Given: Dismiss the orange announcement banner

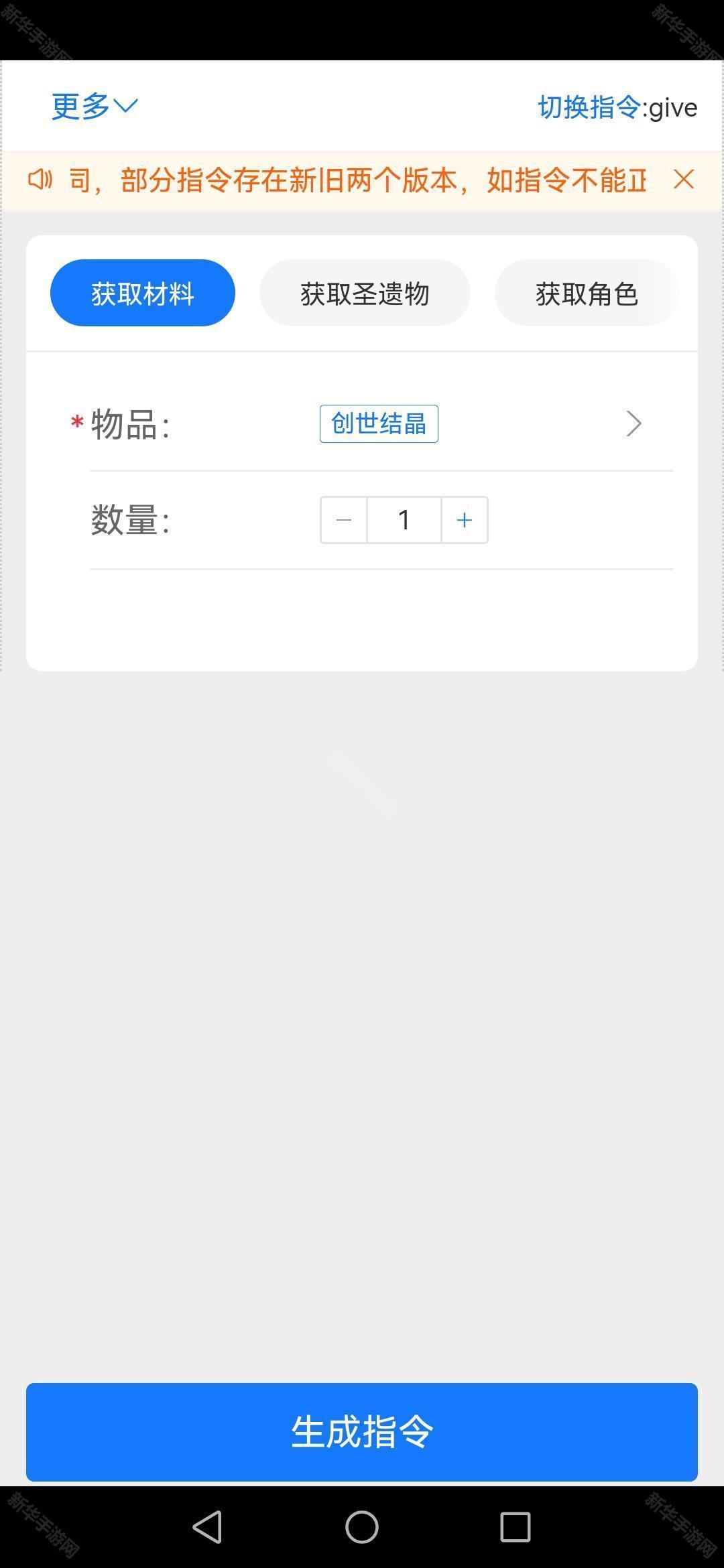Looking at the screenshot, I should click(683, 180).
